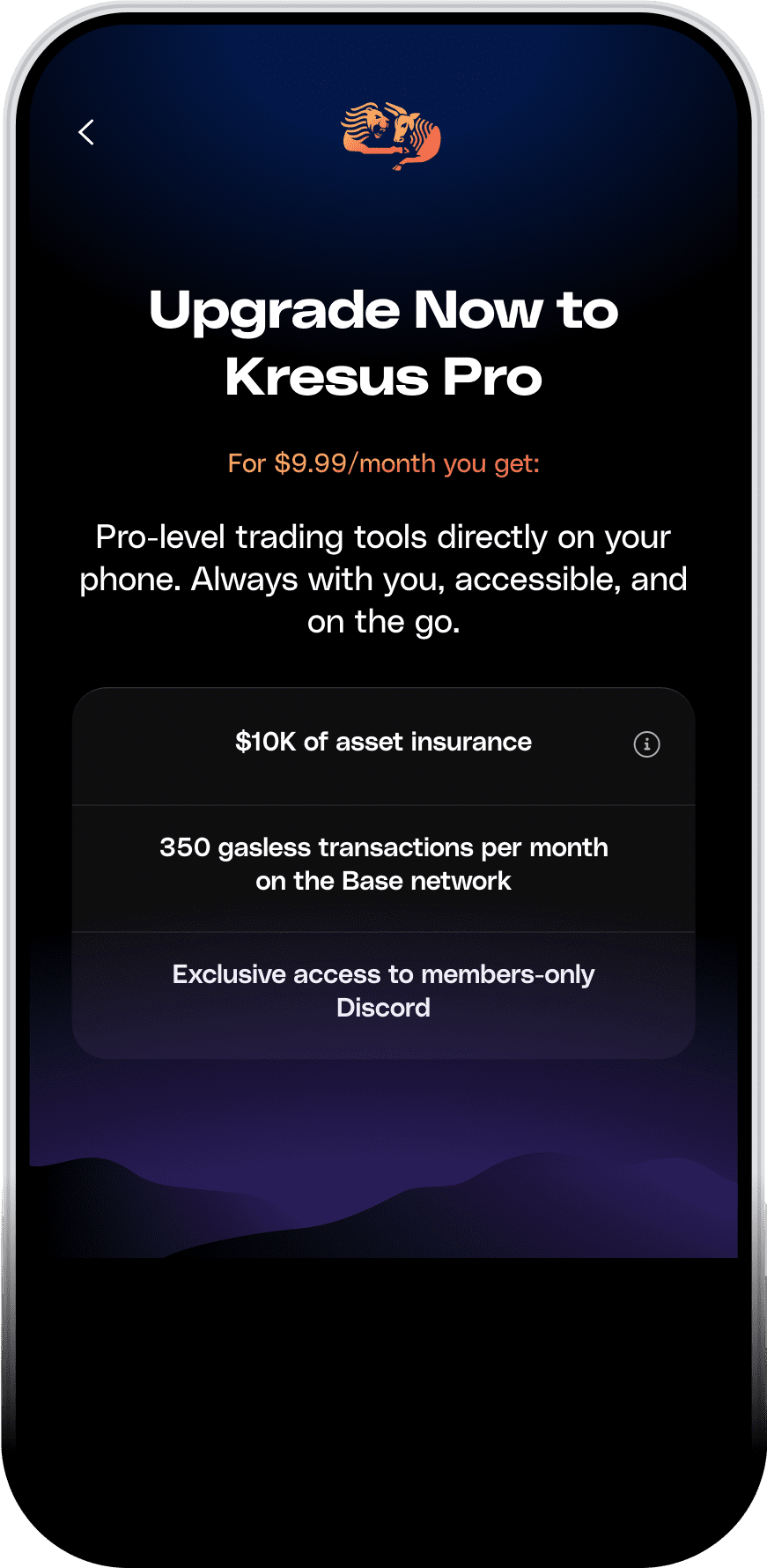
Task: Go back using the back arrow
Action: pos(86,132)
